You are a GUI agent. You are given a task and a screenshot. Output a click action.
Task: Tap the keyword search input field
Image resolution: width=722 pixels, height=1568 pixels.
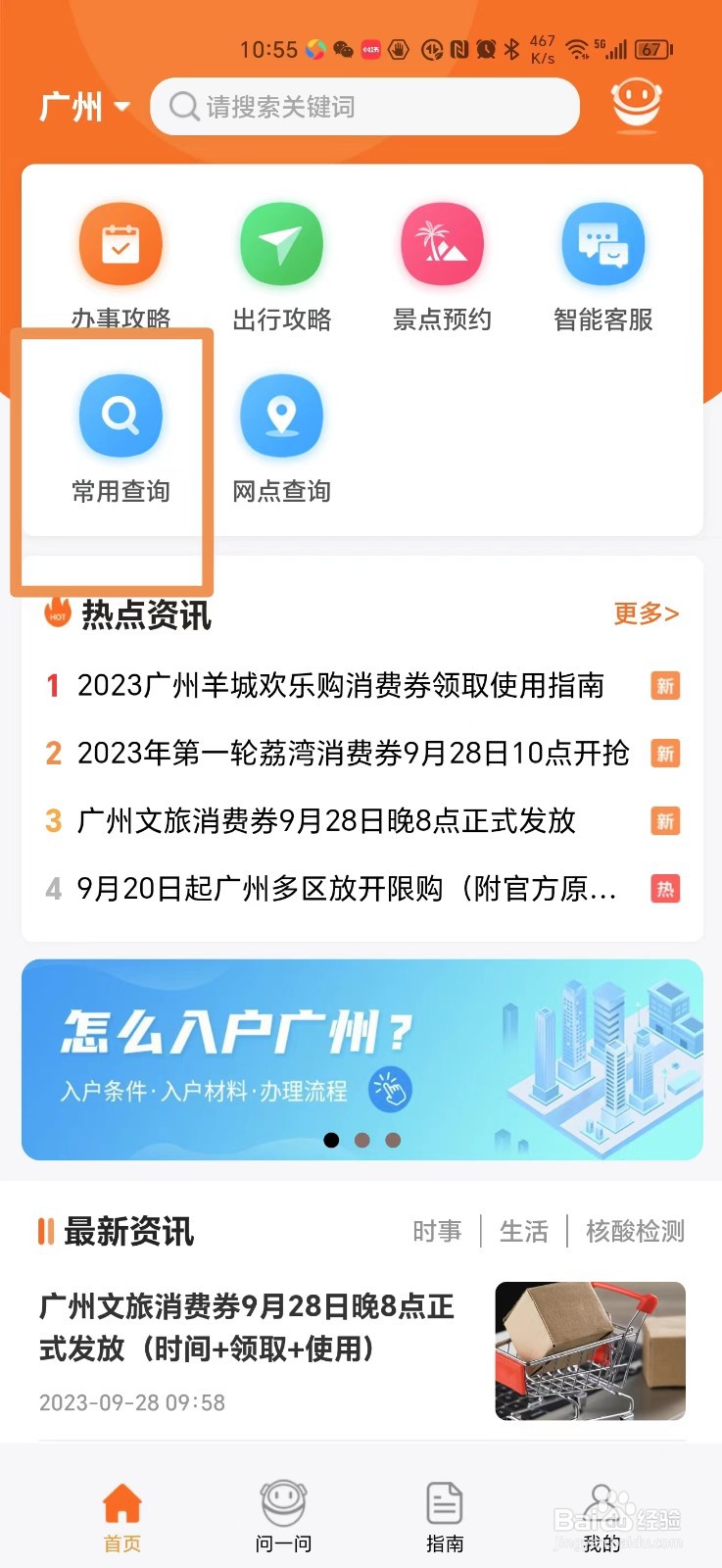[363, 106]
